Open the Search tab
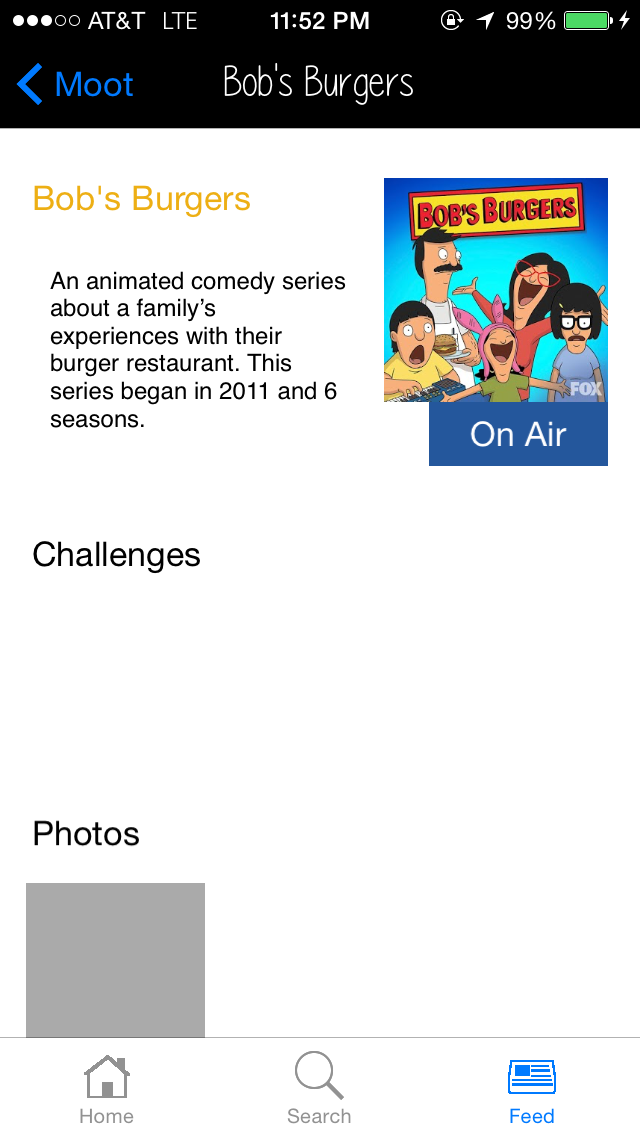Viewport: 640px width, 1136px height. 319,1090
